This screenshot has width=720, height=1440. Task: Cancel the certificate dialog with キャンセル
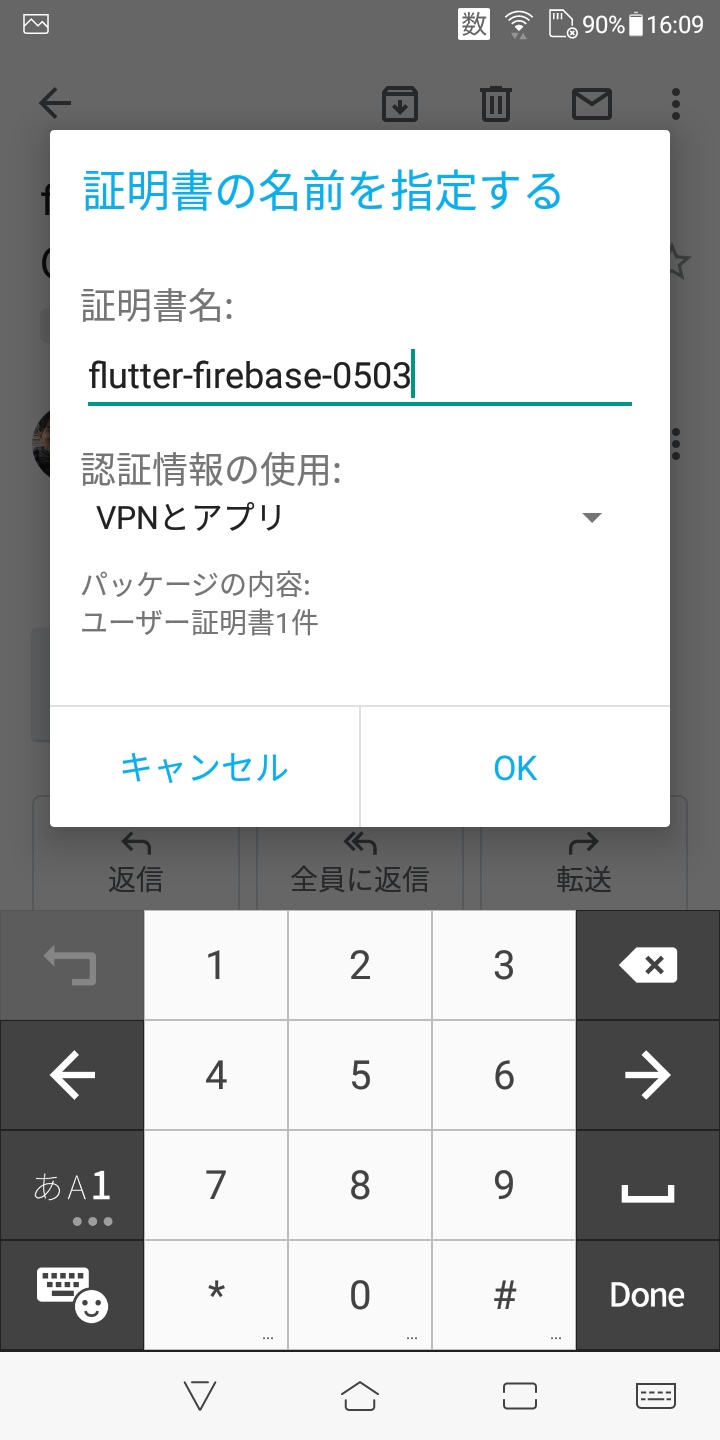(x=204, y=767)
